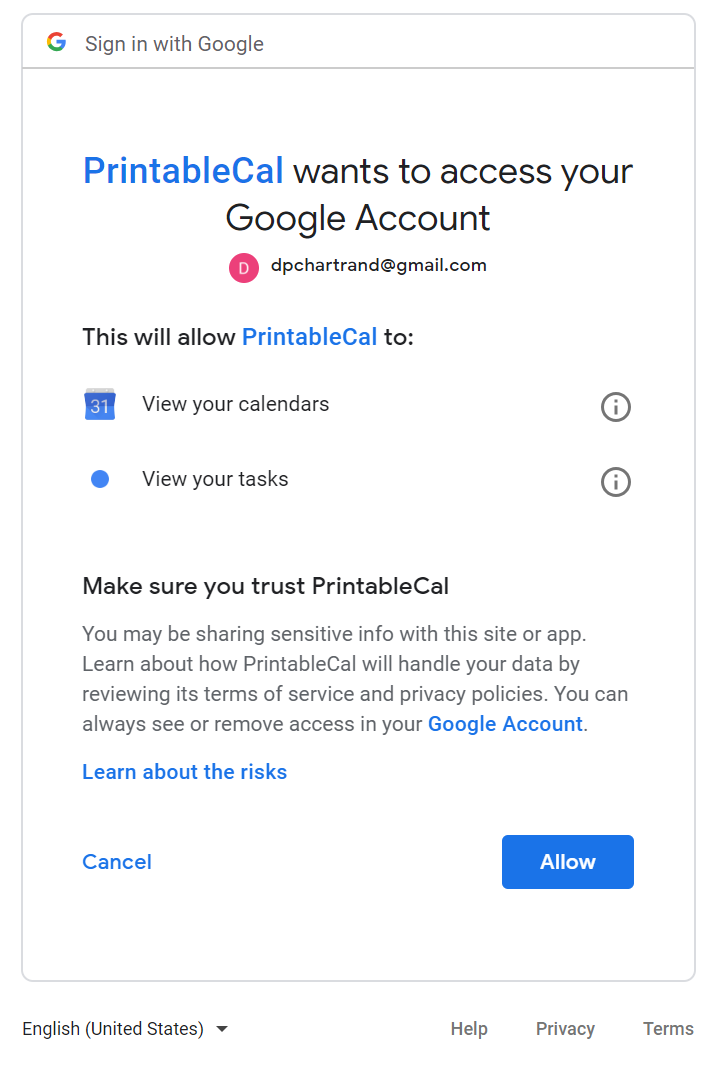Open info for View your calendars
Viewport: 718px width, 1077px height.
click(x=615, y=407)
